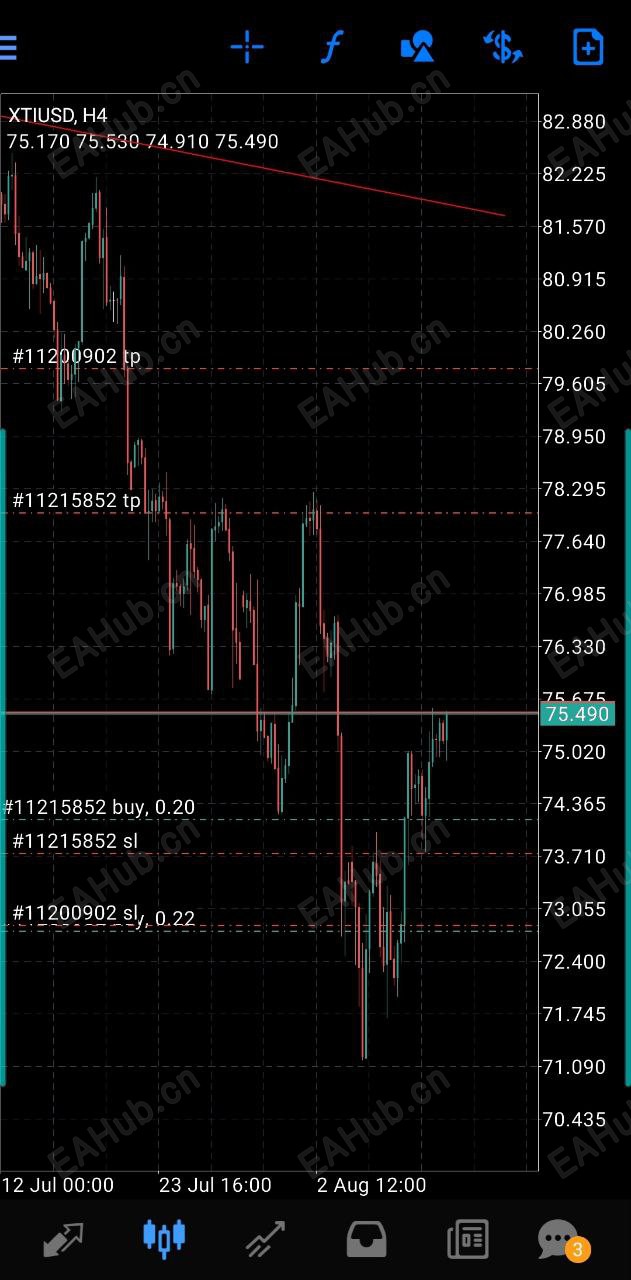The width and height of the screenshot is (631, 1280).
Task: Enable the crosshair cursor tool
Action: [247, 47]
